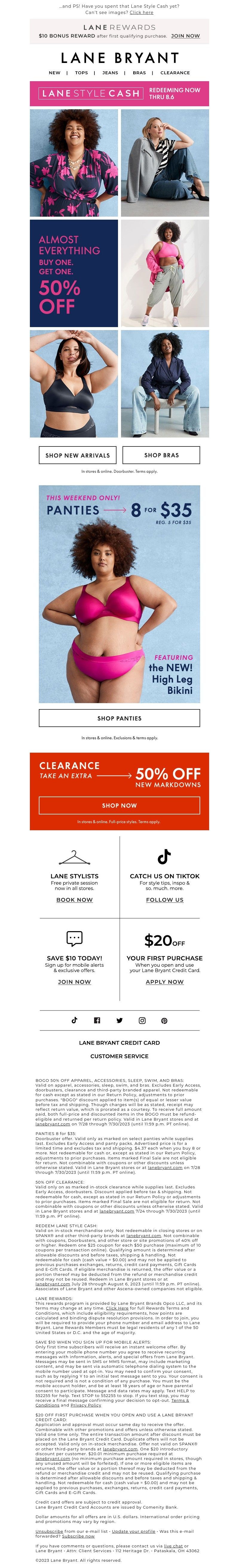Tap SHOP NOW in the clearance banner

(x=119, y=805)
